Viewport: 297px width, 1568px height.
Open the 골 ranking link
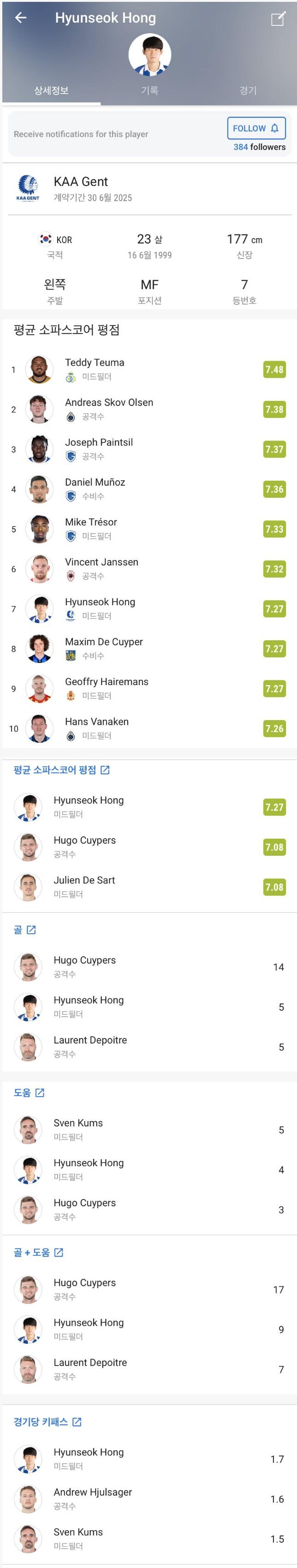(24, 929)
